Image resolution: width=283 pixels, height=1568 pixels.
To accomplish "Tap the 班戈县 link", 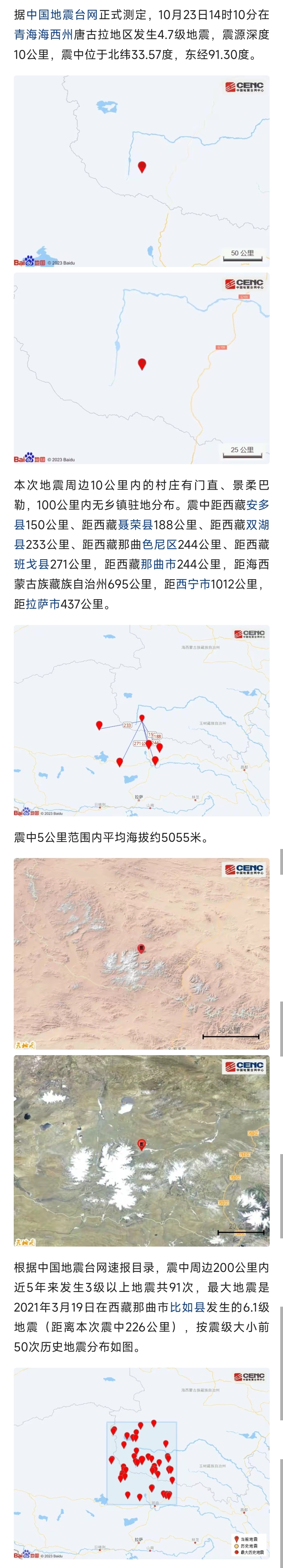I will (x=31, y=564).
